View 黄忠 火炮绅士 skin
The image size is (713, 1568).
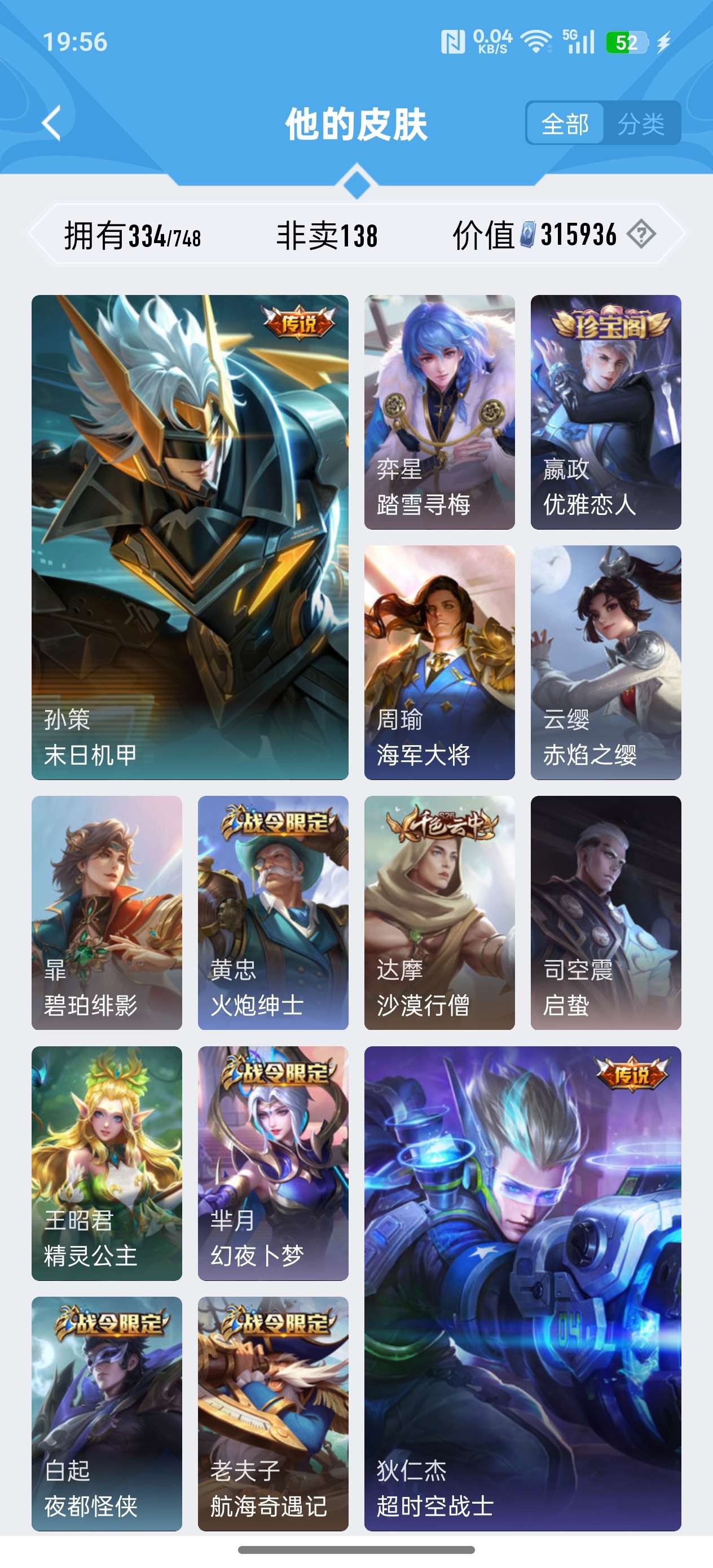click(x=274, y=913)
